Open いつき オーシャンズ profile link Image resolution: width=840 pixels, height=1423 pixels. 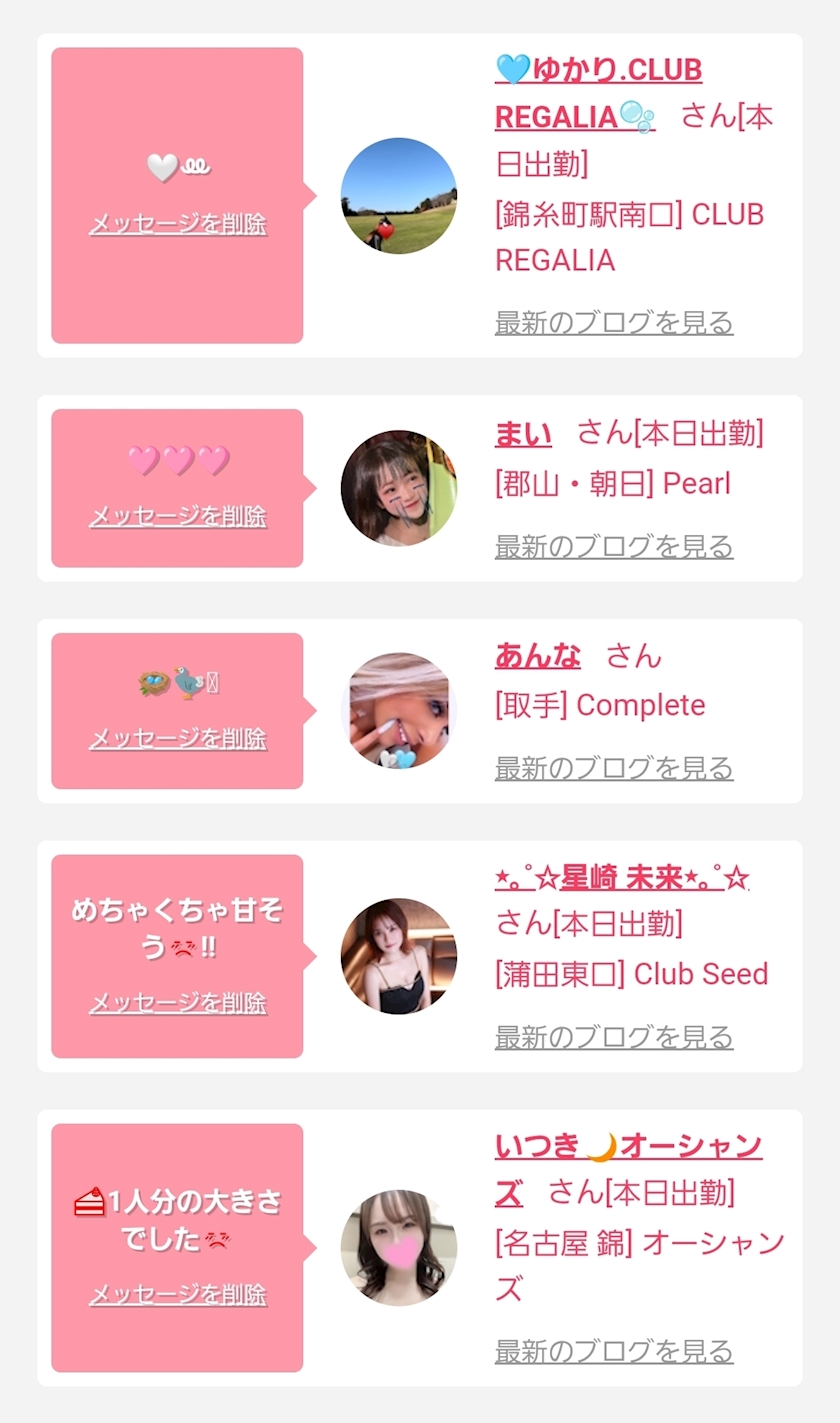628,1169
